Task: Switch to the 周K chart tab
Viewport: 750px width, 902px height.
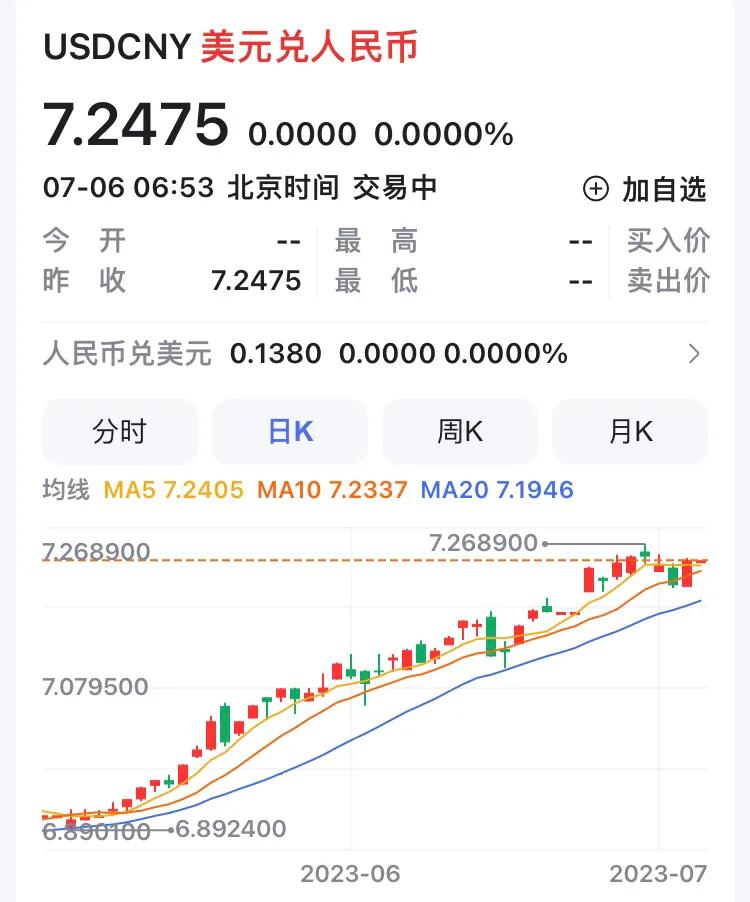Action: point(460,432)
